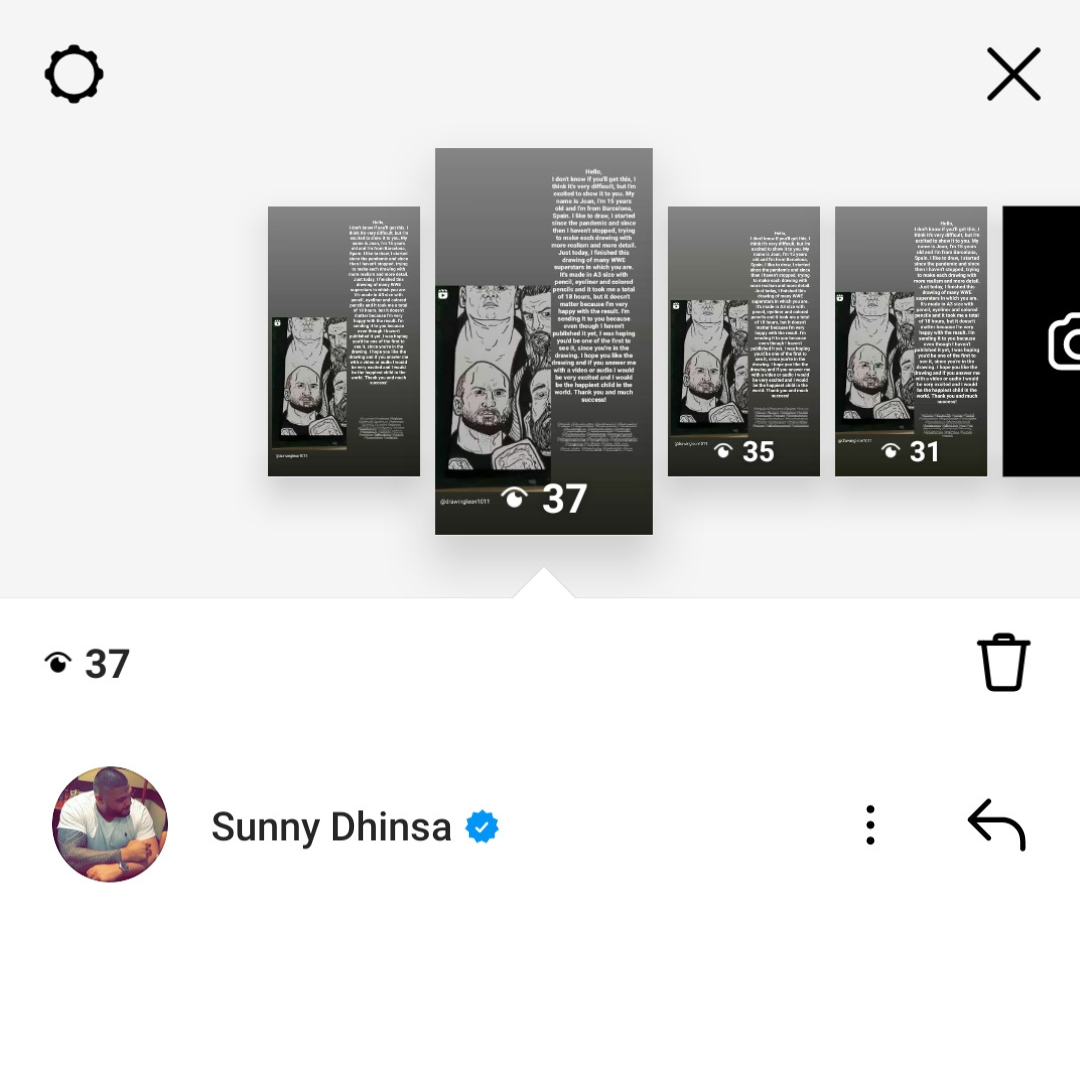Select the story with 35 views
Viewport: 1080px width, 1080px height.
point(743,341)
